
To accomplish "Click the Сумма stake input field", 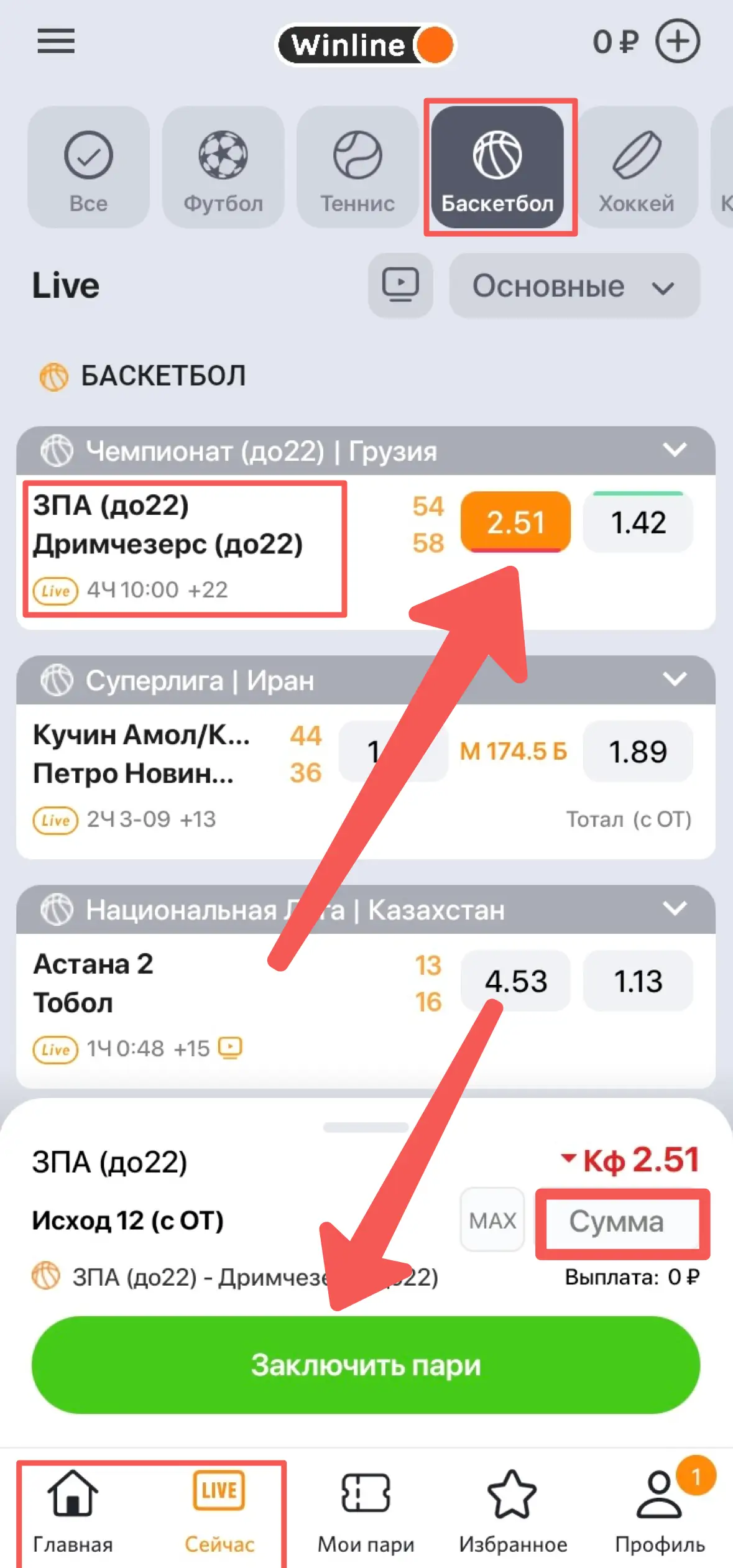I will [622, 1220].
